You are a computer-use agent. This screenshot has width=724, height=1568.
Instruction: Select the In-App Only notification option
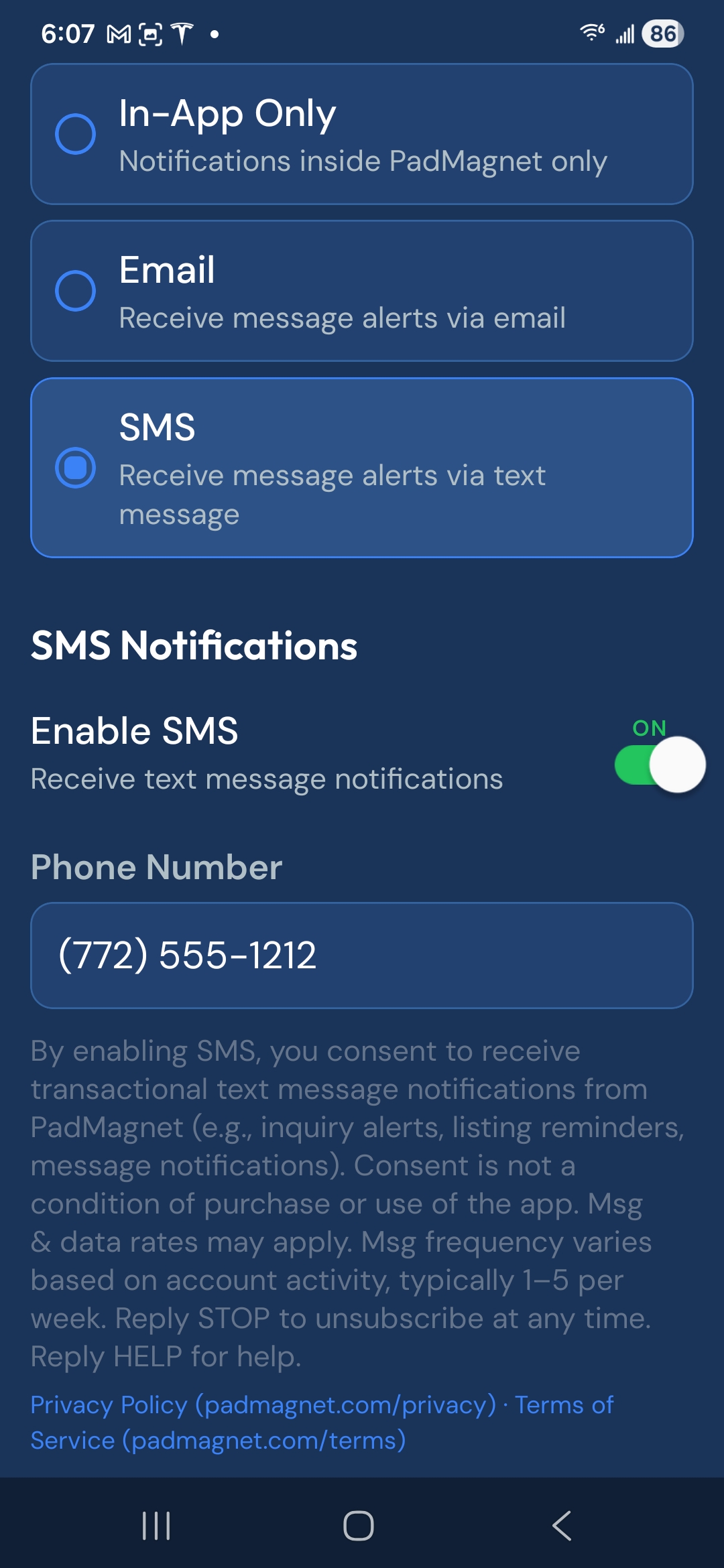pos(362,134)
